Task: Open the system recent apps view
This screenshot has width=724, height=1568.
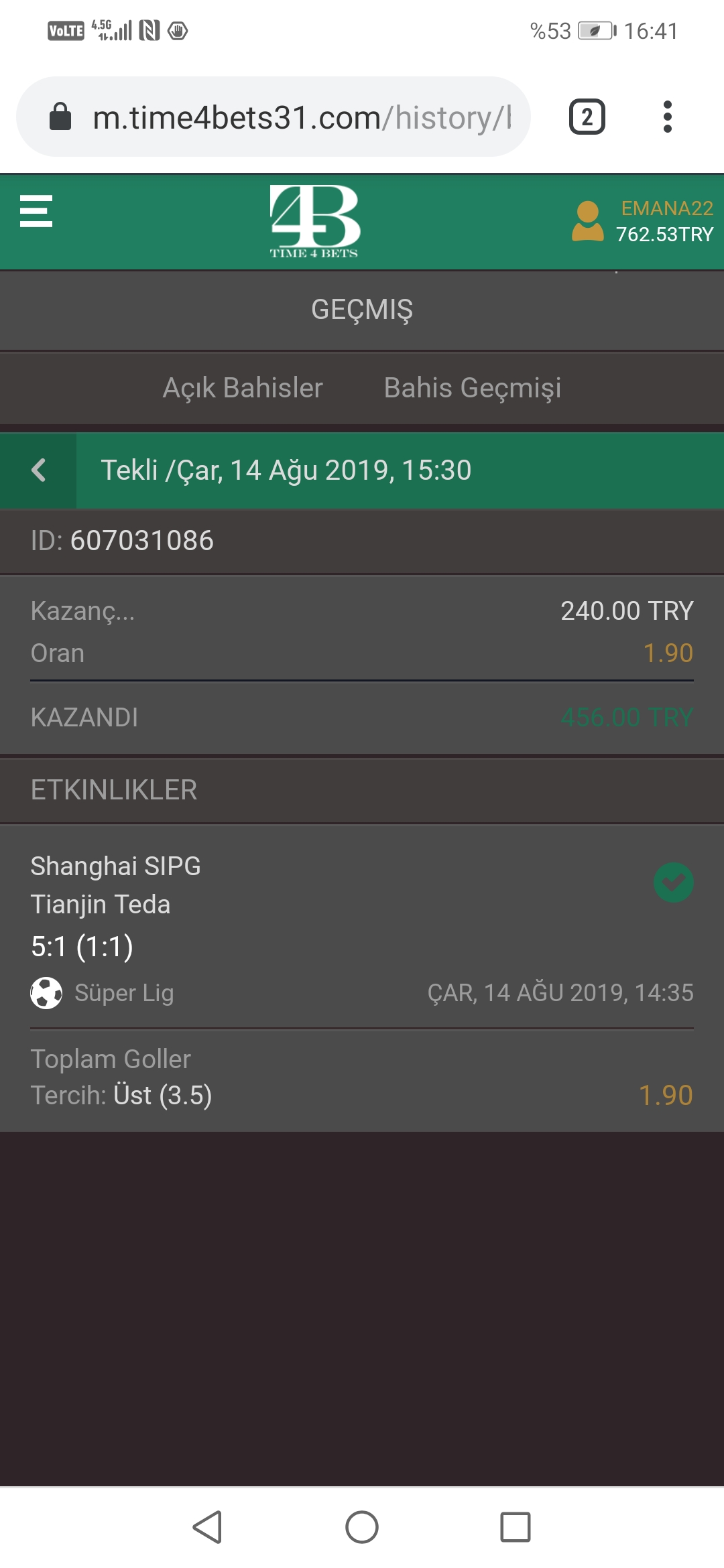Action: [x=516, y=1527]
